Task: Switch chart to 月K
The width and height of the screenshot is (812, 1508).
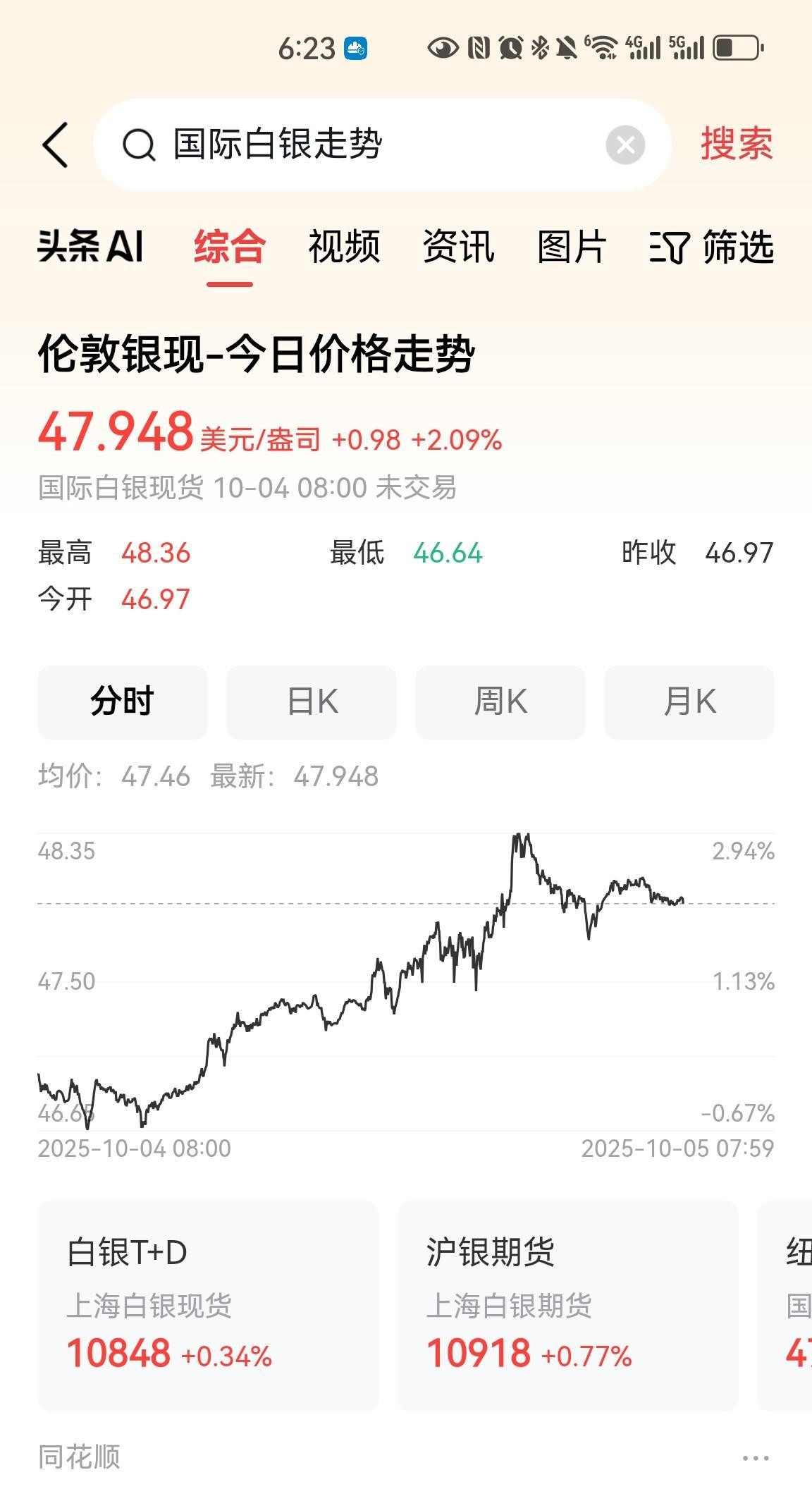Action: pos(689,702)
